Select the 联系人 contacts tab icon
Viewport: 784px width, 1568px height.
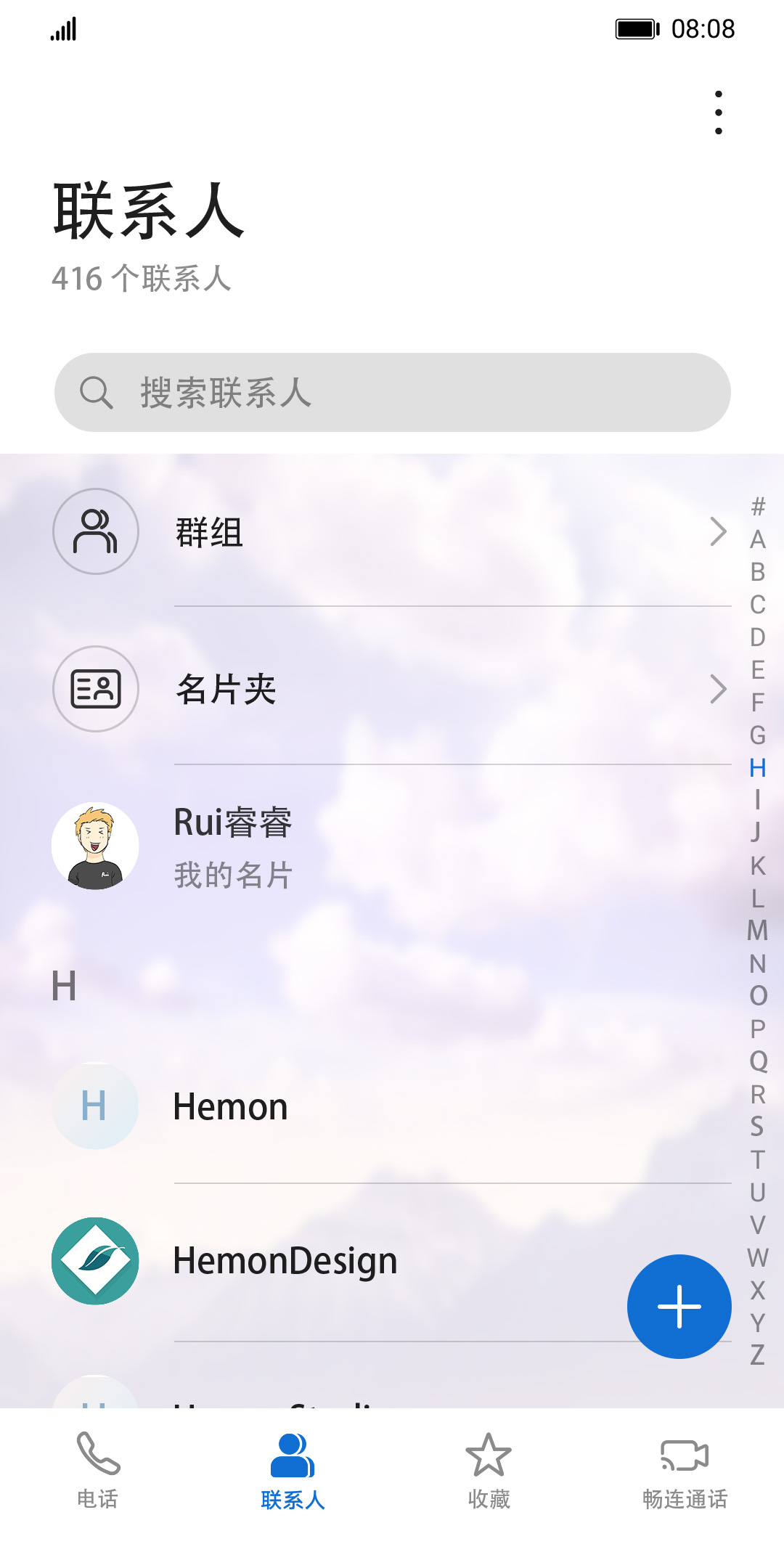click(292, 1452)
